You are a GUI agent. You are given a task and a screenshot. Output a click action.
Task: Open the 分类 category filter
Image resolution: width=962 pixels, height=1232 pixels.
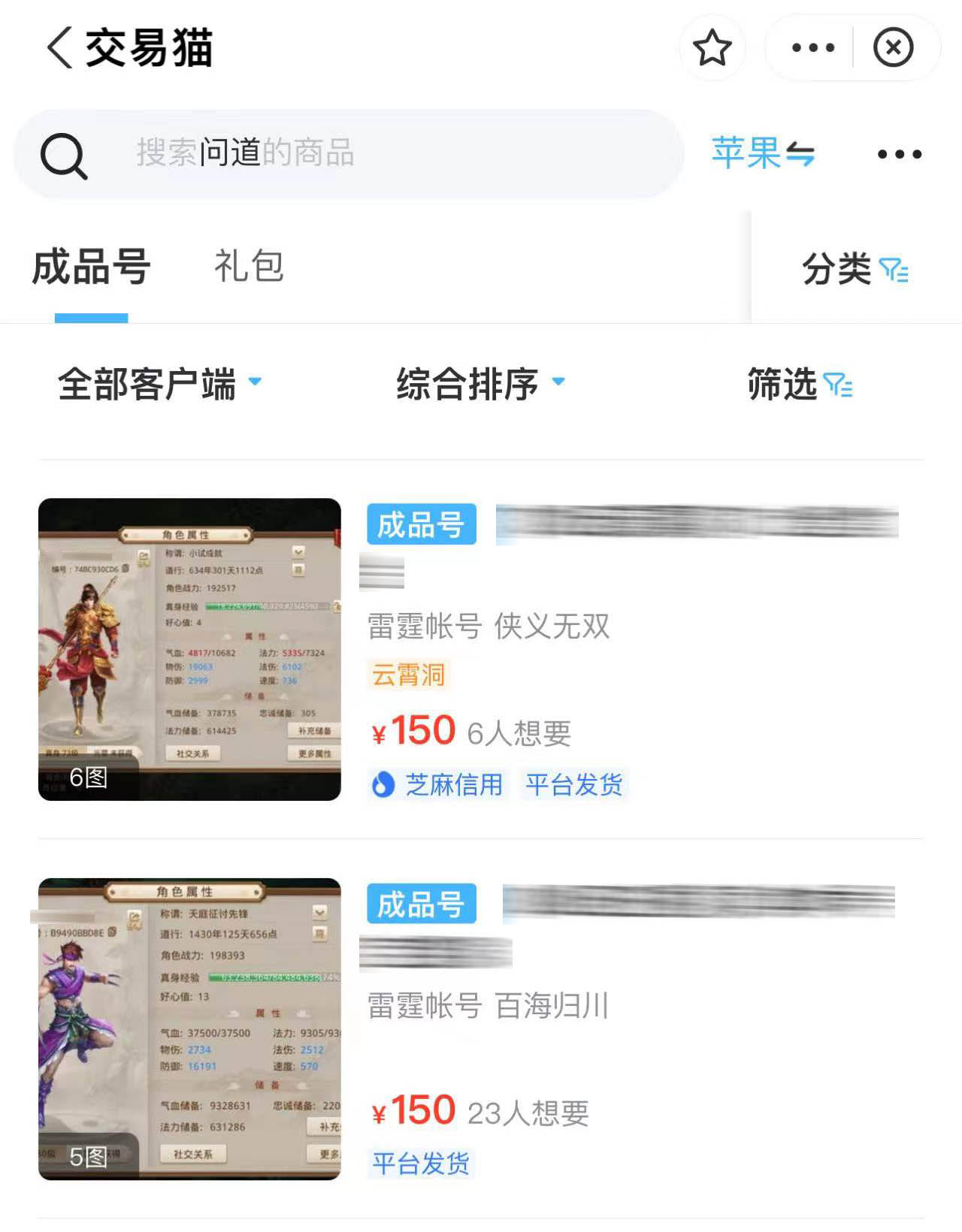click(855, 269)
